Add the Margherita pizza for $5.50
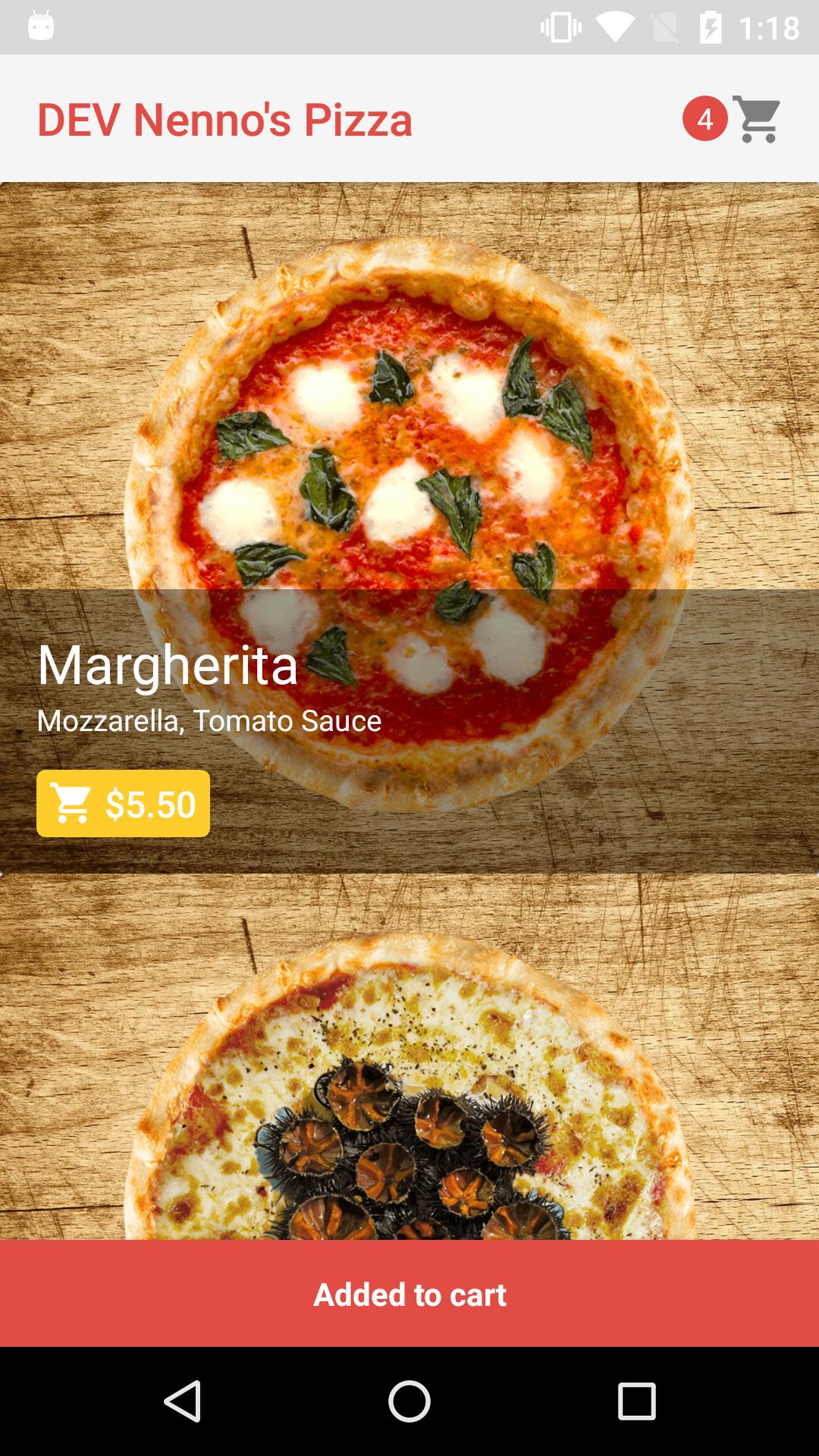This screenshot has width=819, height=1456. click(122, 802)
